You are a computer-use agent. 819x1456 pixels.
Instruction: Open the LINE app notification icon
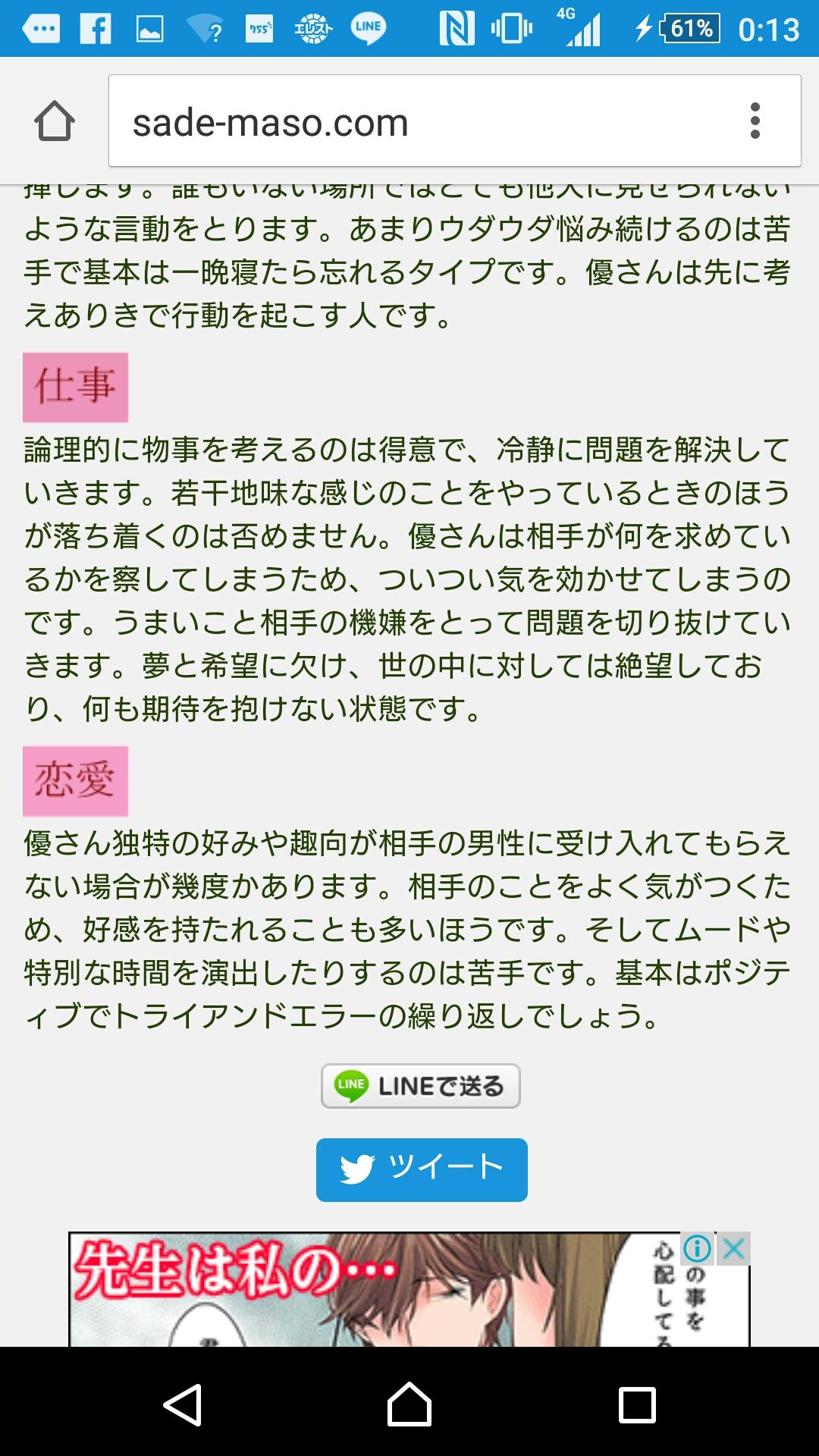(369, 29)
